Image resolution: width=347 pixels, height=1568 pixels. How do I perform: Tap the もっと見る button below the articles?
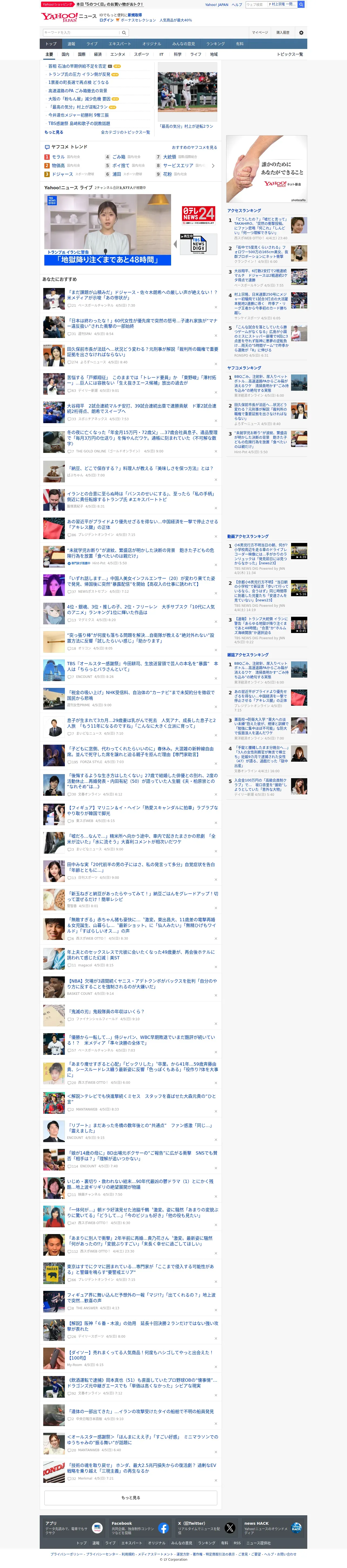tap(131, 1497)
